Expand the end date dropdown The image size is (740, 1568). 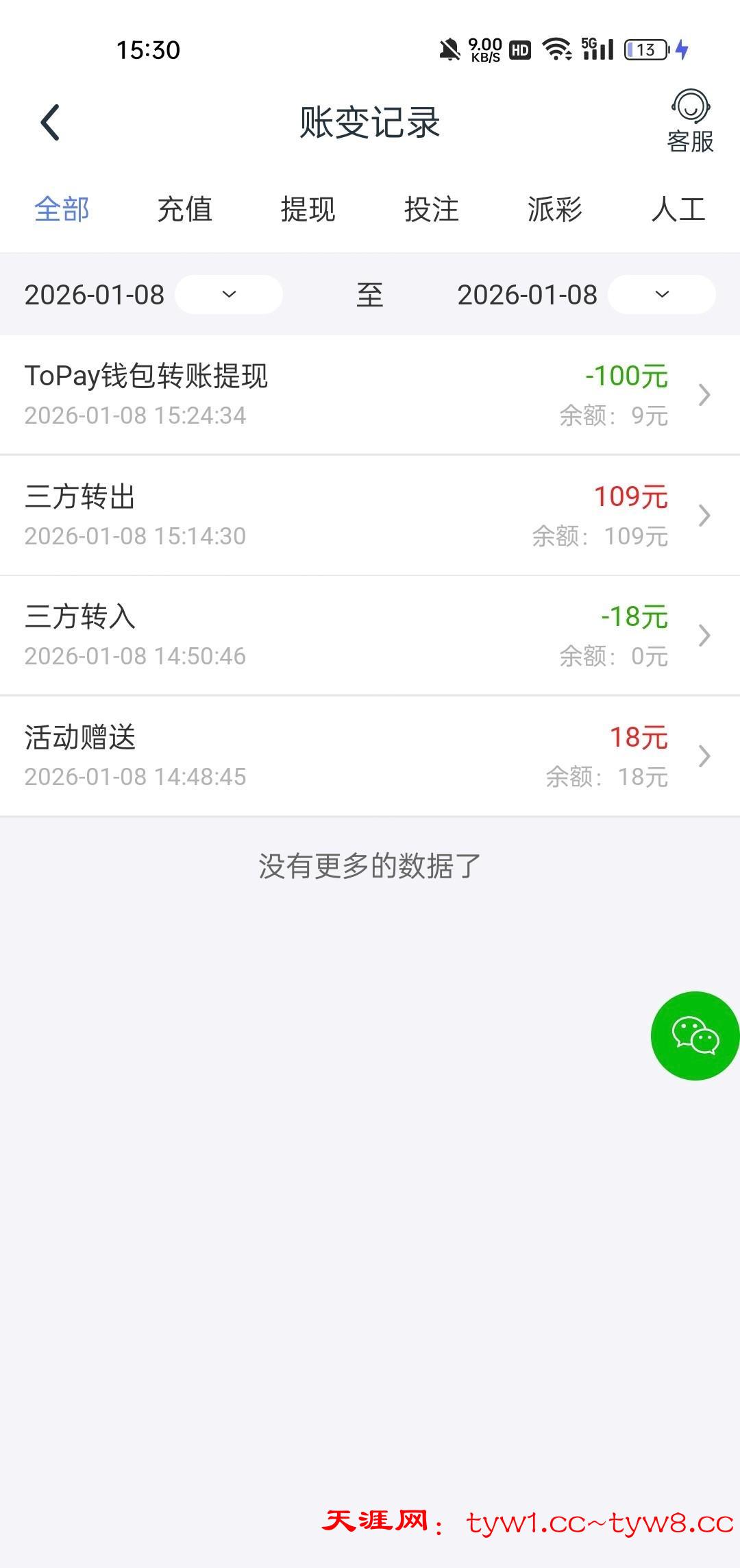point(661,295)
